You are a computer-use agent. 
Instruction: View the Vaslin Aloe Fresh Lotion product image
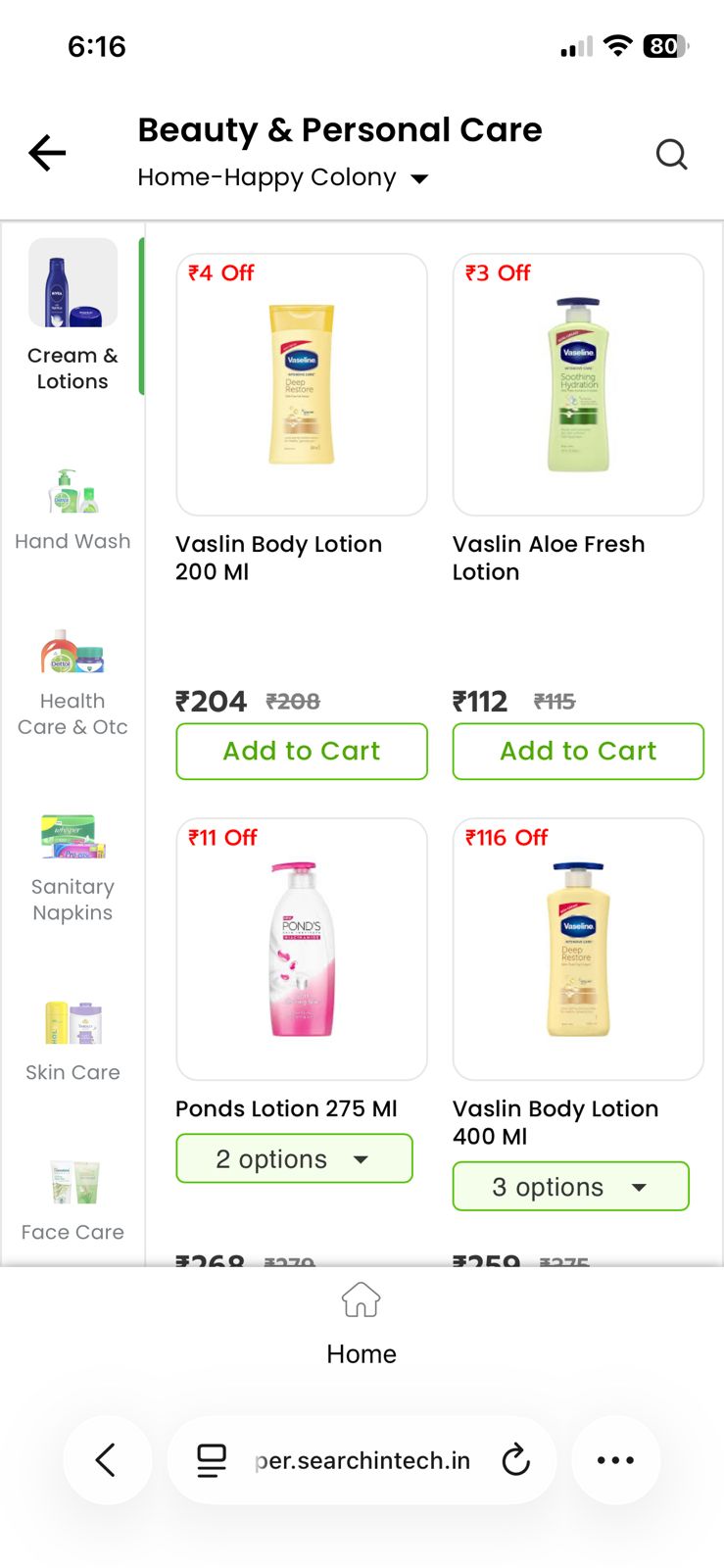tap(578, 384)
